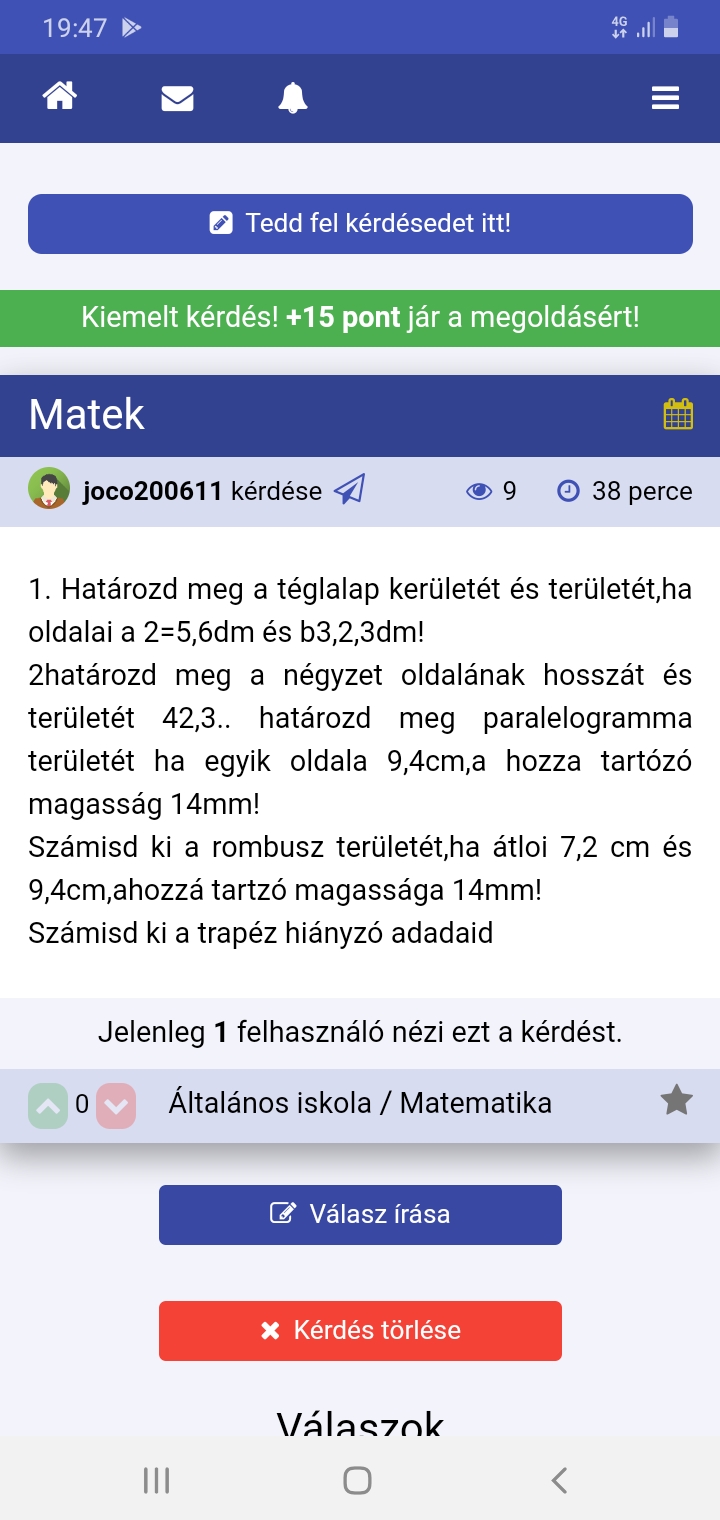The image size is (720, 1520).
Task: Mark question as favorite with star
Action: (x=677, y=1101)
